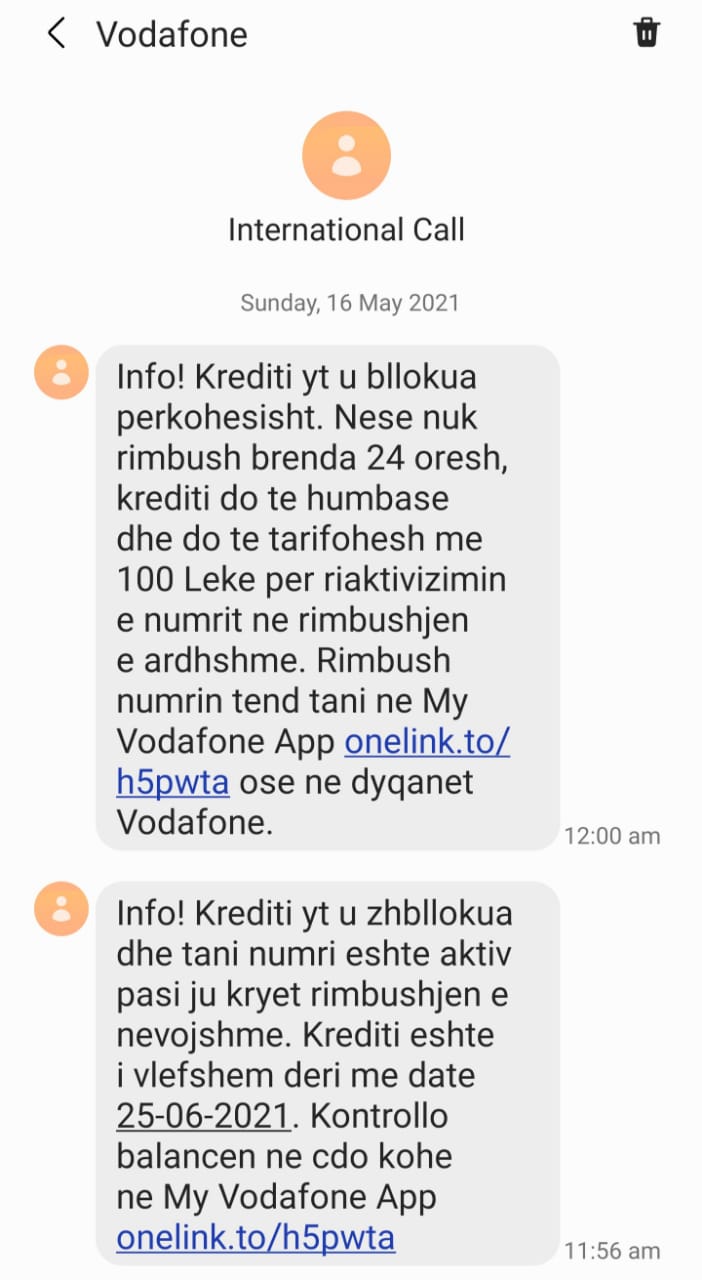Delete messages with the trash icon
Viewport: 702px width, 1280px height.
coord(647,33)
